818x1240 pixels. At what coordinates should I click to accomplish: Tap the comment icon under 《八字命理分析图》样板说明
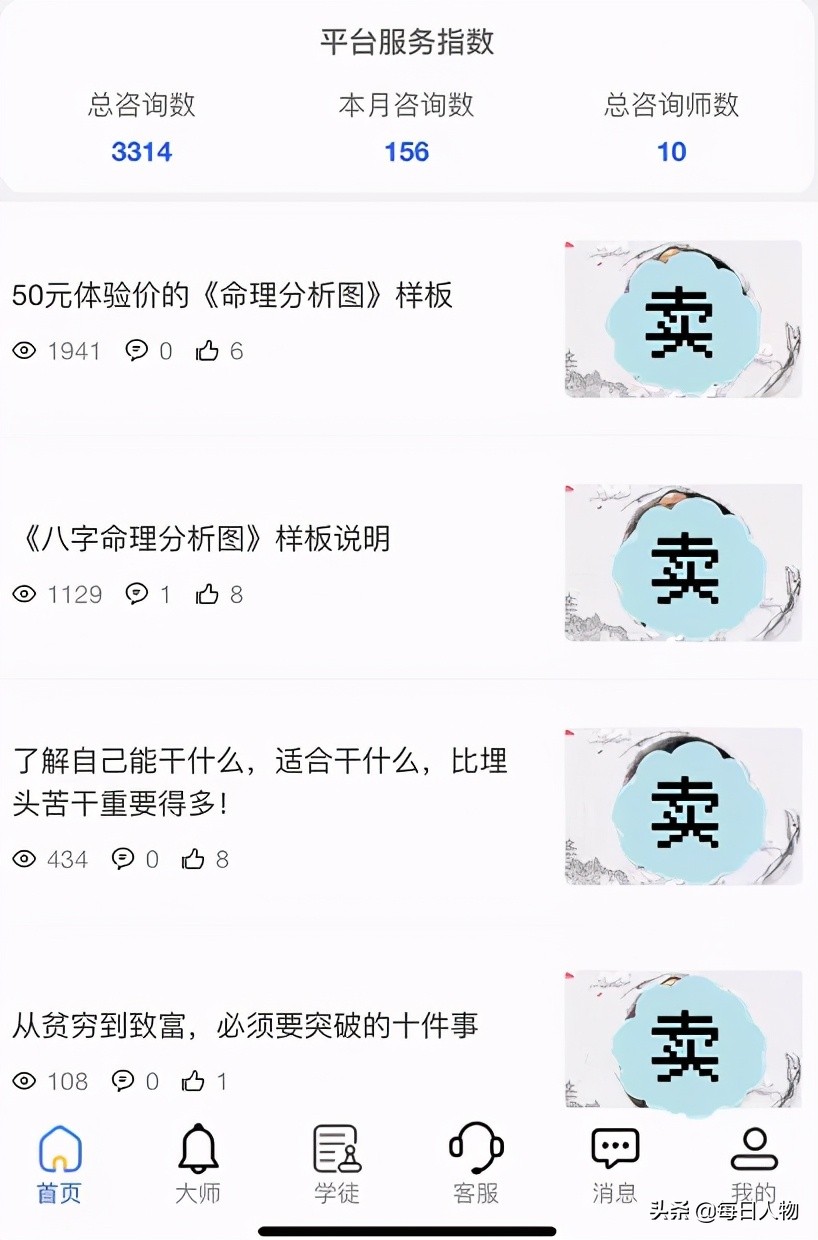138,593
